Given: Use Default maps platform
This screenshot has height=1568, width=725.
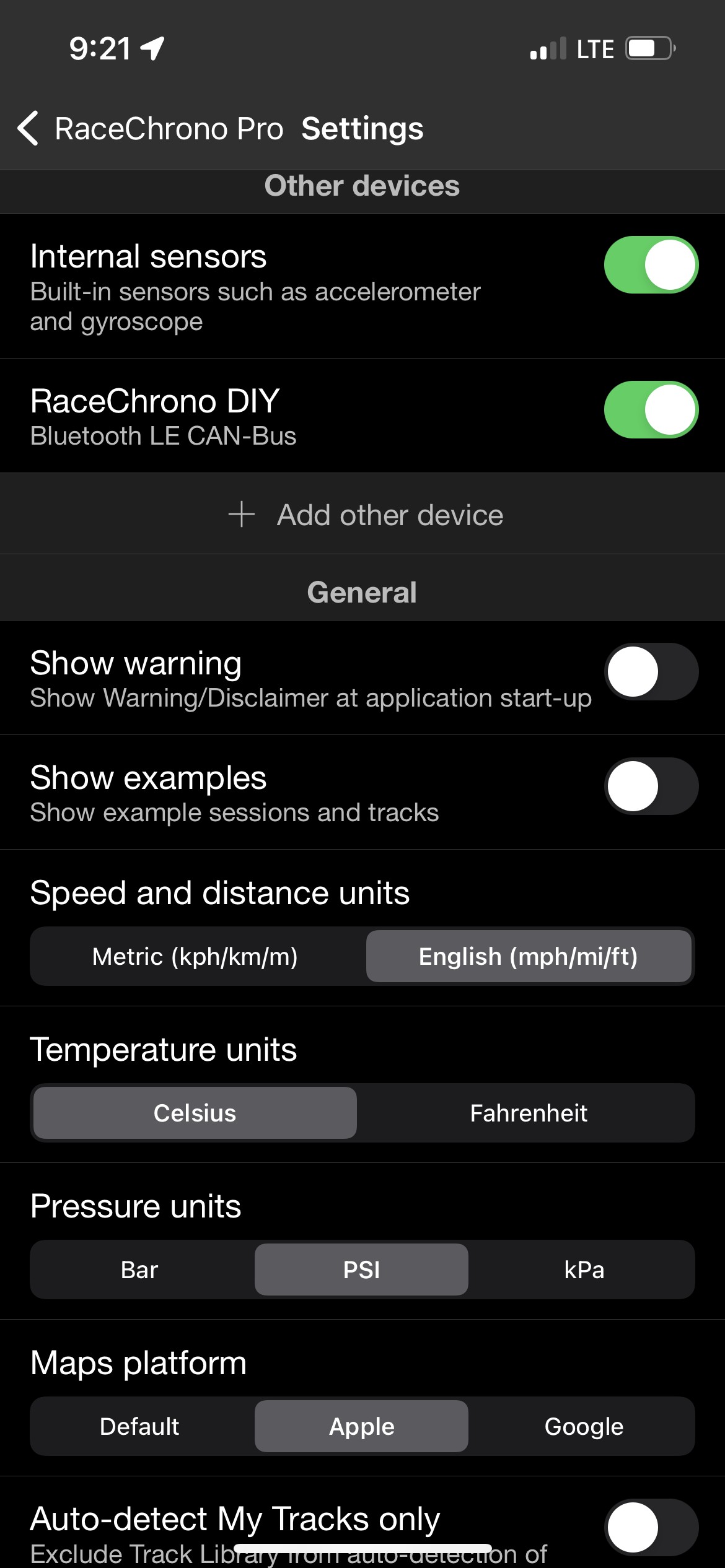Looking at the screenshot, I should click(140, 1427).
